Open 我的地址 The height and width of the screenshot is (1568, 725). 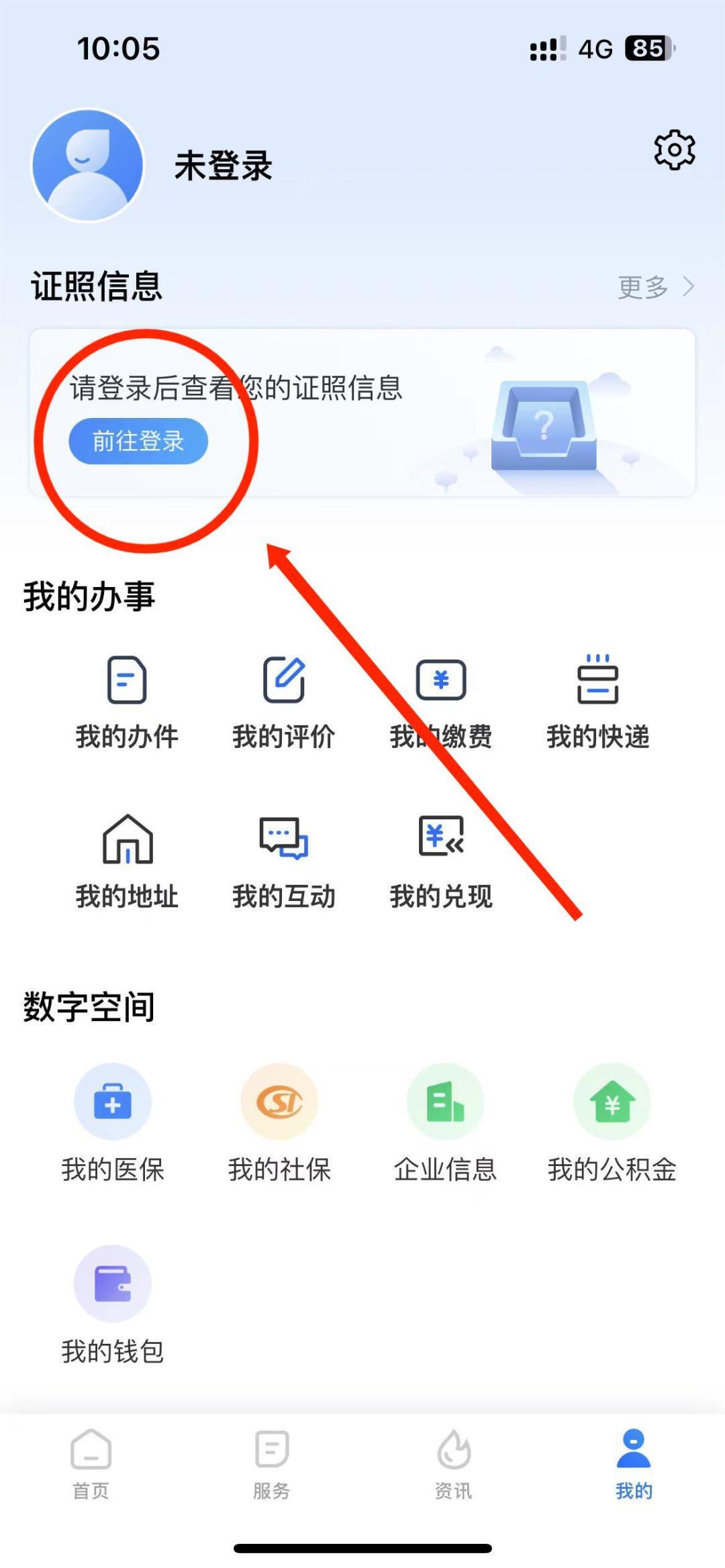[127, 861]
